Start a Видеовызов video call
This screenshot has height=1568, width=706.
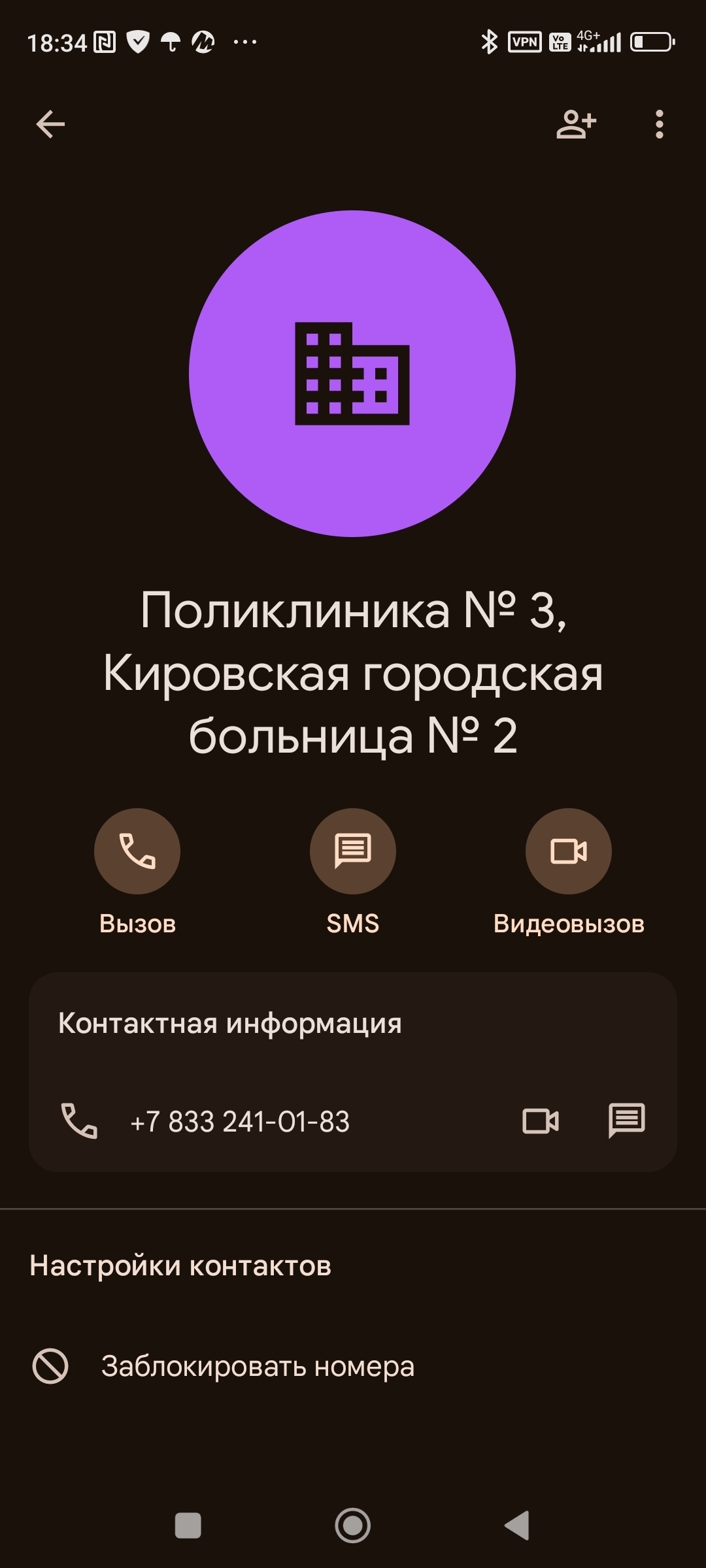(569, 851)
